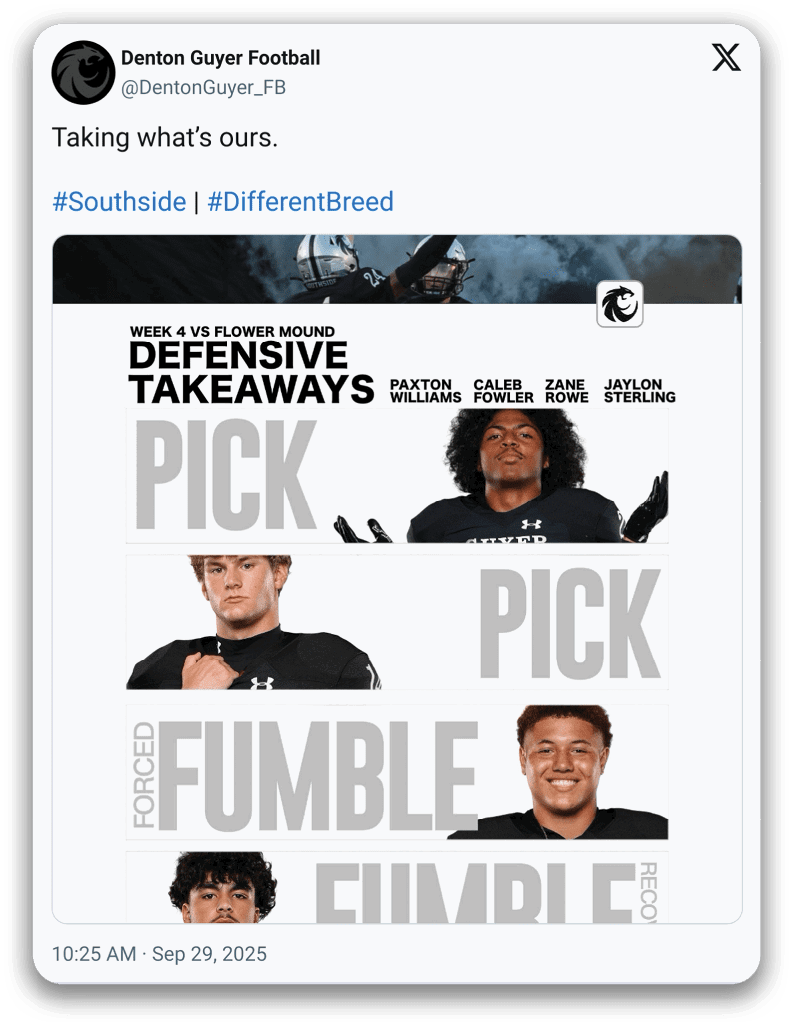The image size is (793, 1026).
Task: Open the #DifferentBreed hashtag
Action: 300,202
